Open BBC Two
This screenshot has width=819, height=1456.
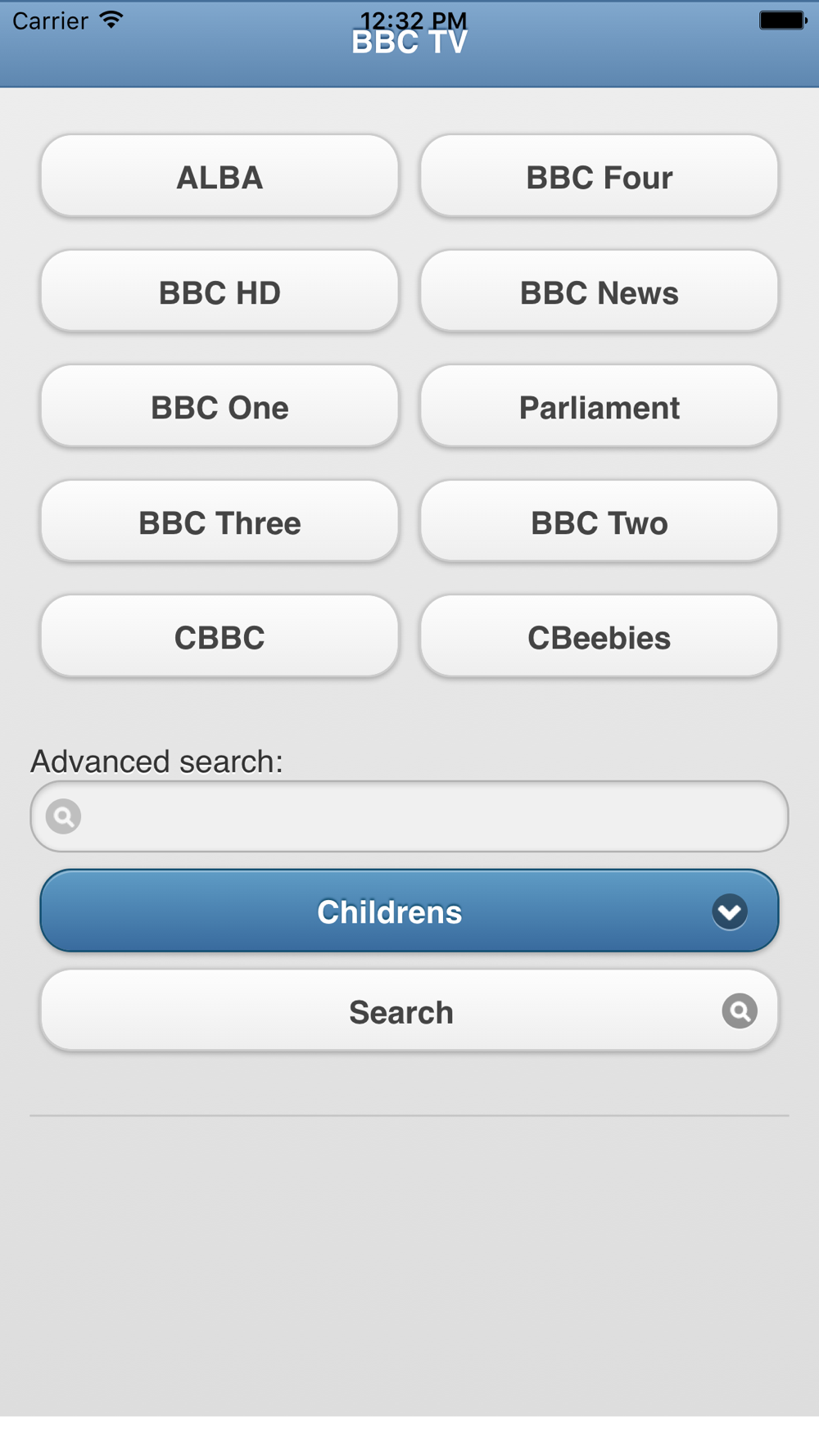599,522
